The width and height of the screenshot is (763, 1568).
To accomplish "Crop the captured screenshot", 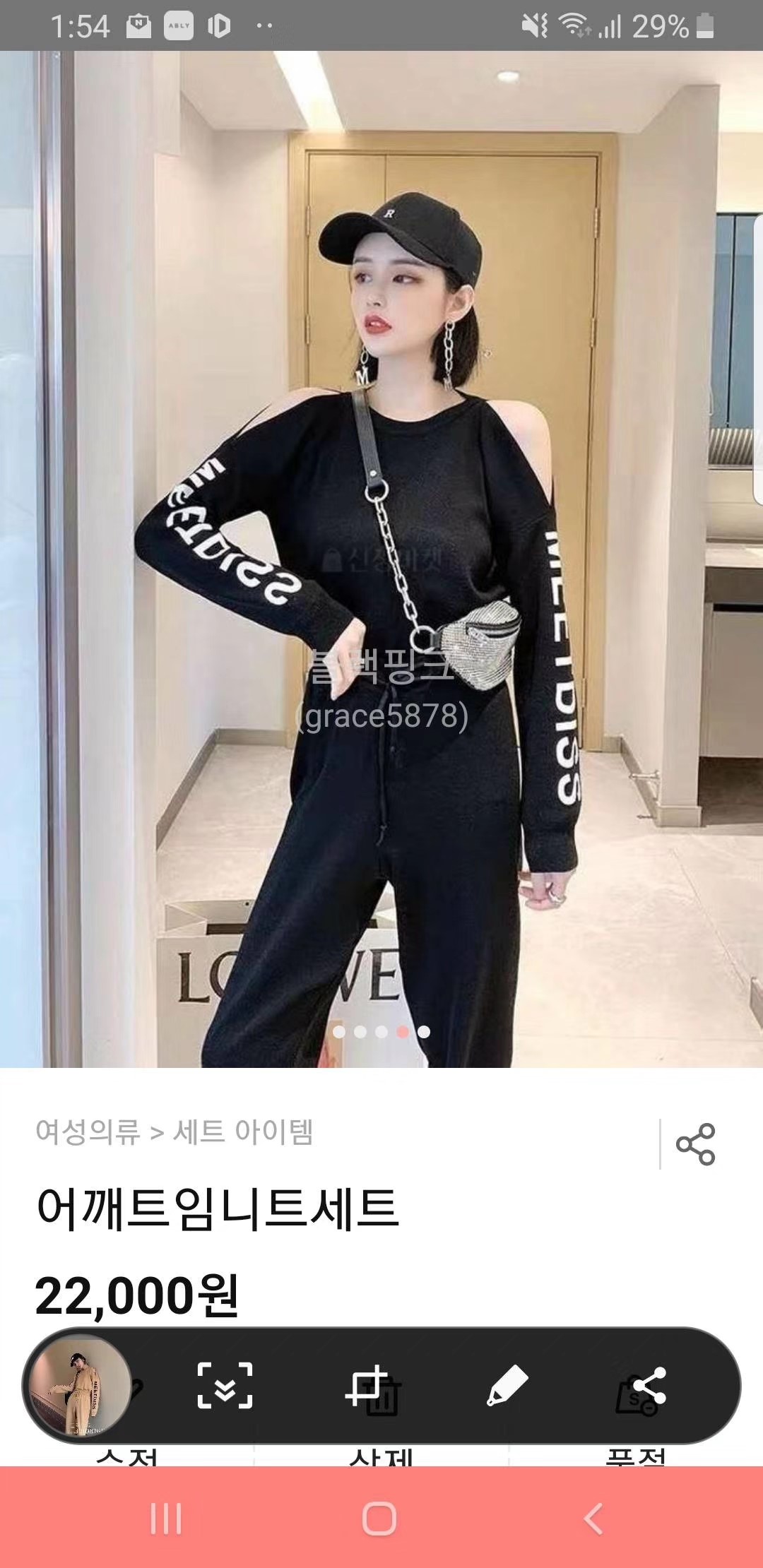I will (367, 1386).
